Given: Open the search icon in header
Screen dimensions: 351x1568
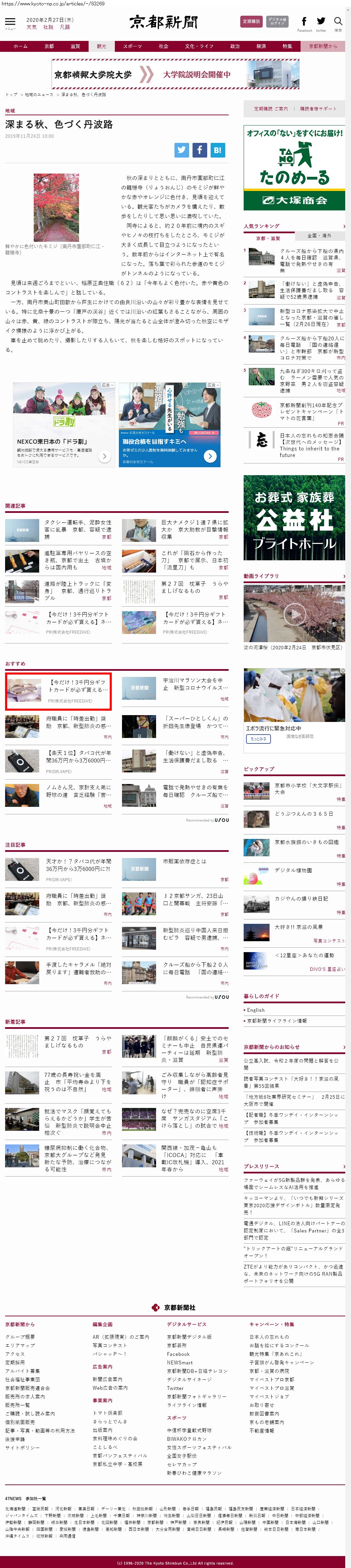Looking at the screenshot, I should click(338, 22).
